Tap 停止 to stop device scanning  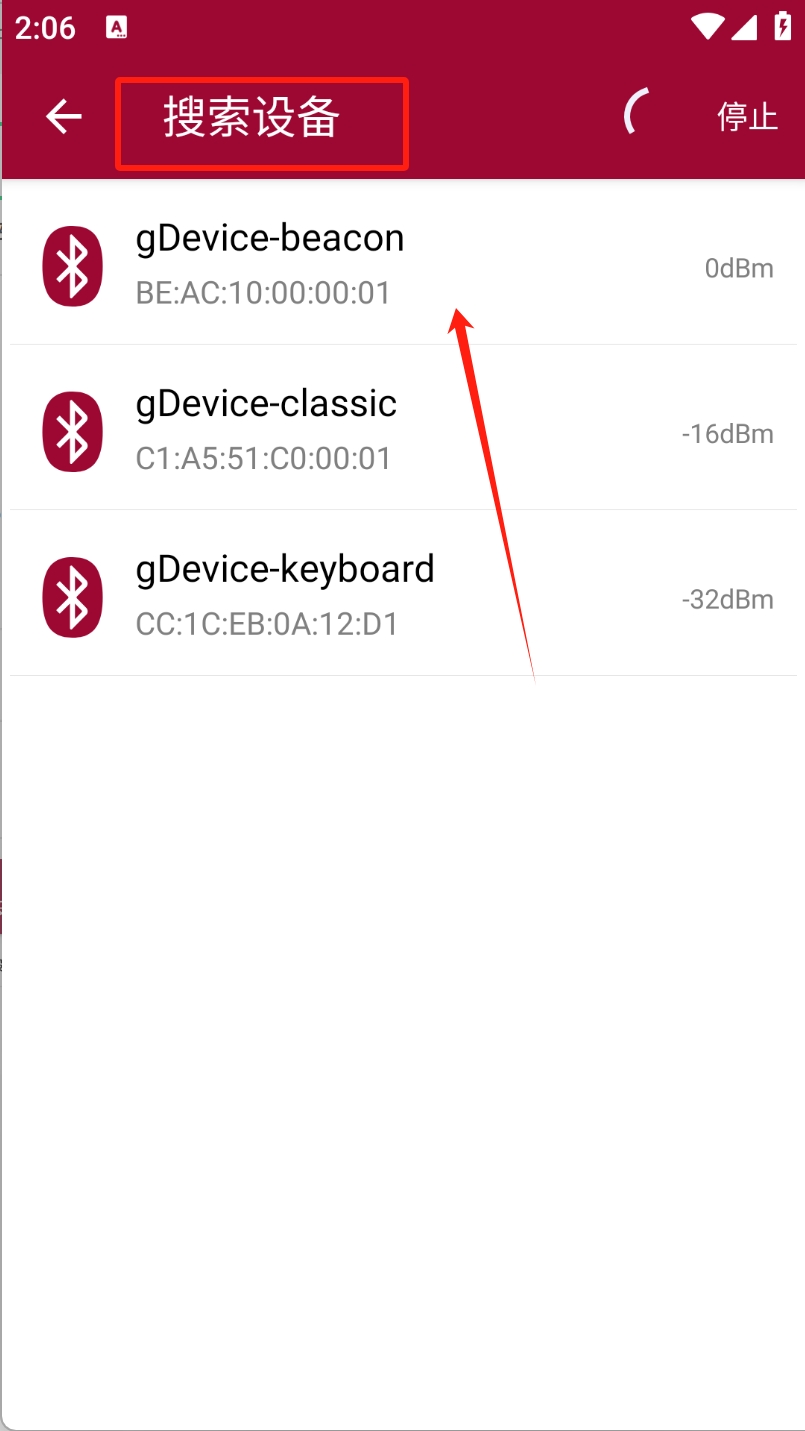click(747, 117)
